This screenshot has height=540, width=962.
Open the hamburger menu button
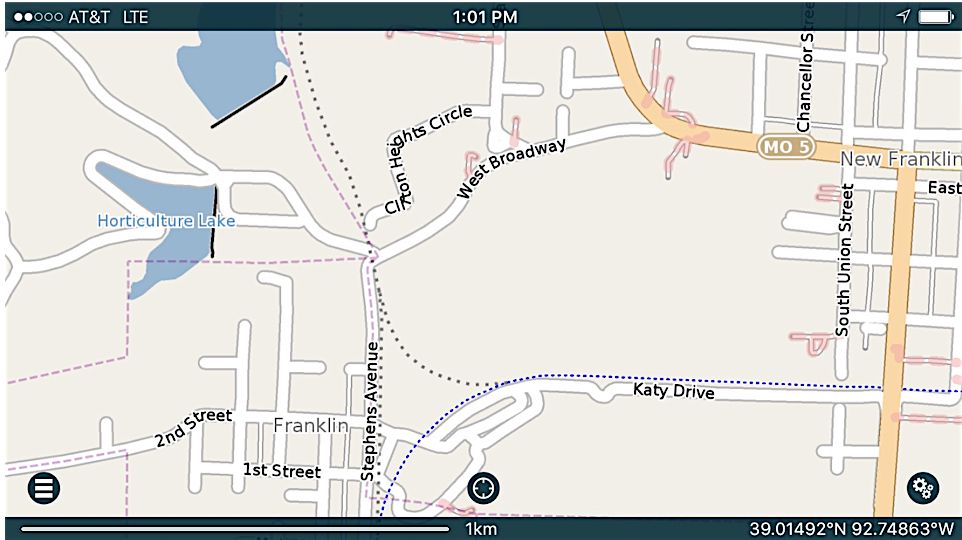tap(44, 488)
